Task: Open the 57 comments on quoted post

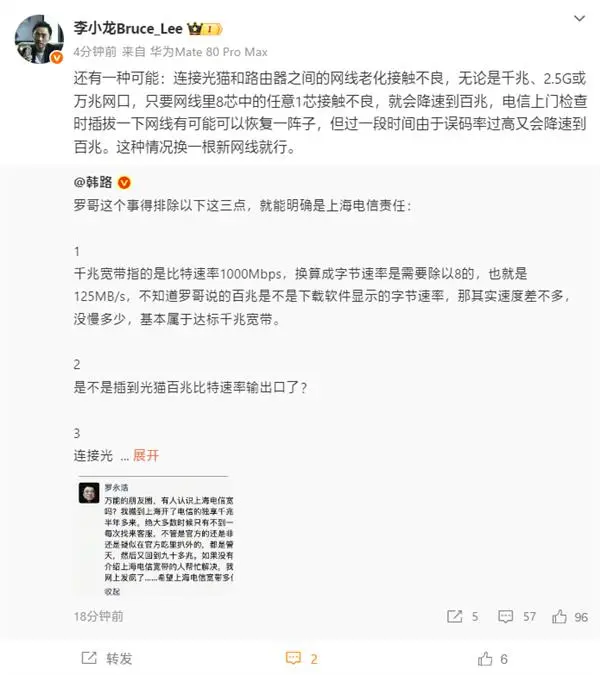Action: click(520, 616)
